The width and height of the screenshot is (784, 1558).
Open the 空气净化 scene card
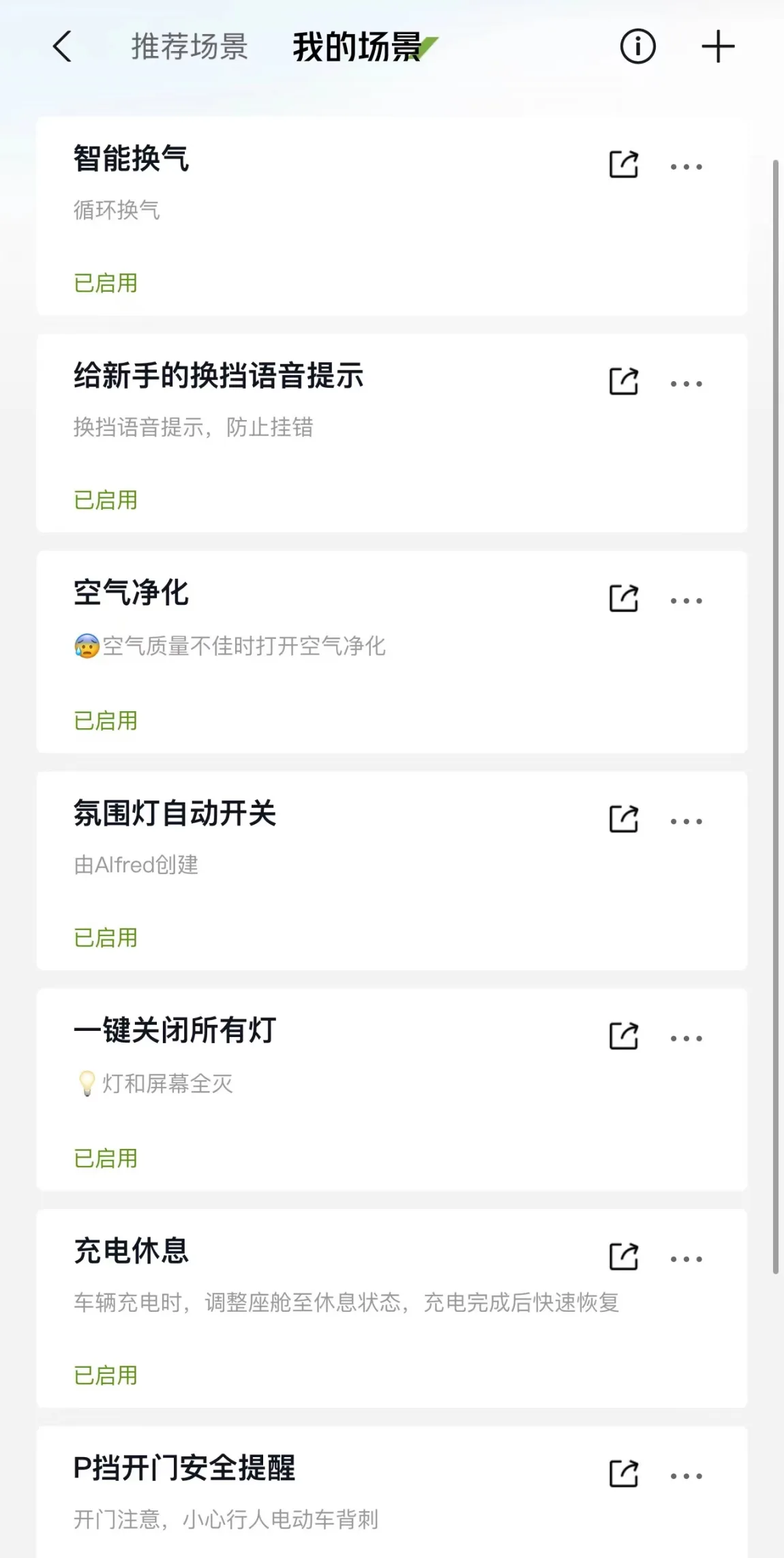(x=392, y=652)
